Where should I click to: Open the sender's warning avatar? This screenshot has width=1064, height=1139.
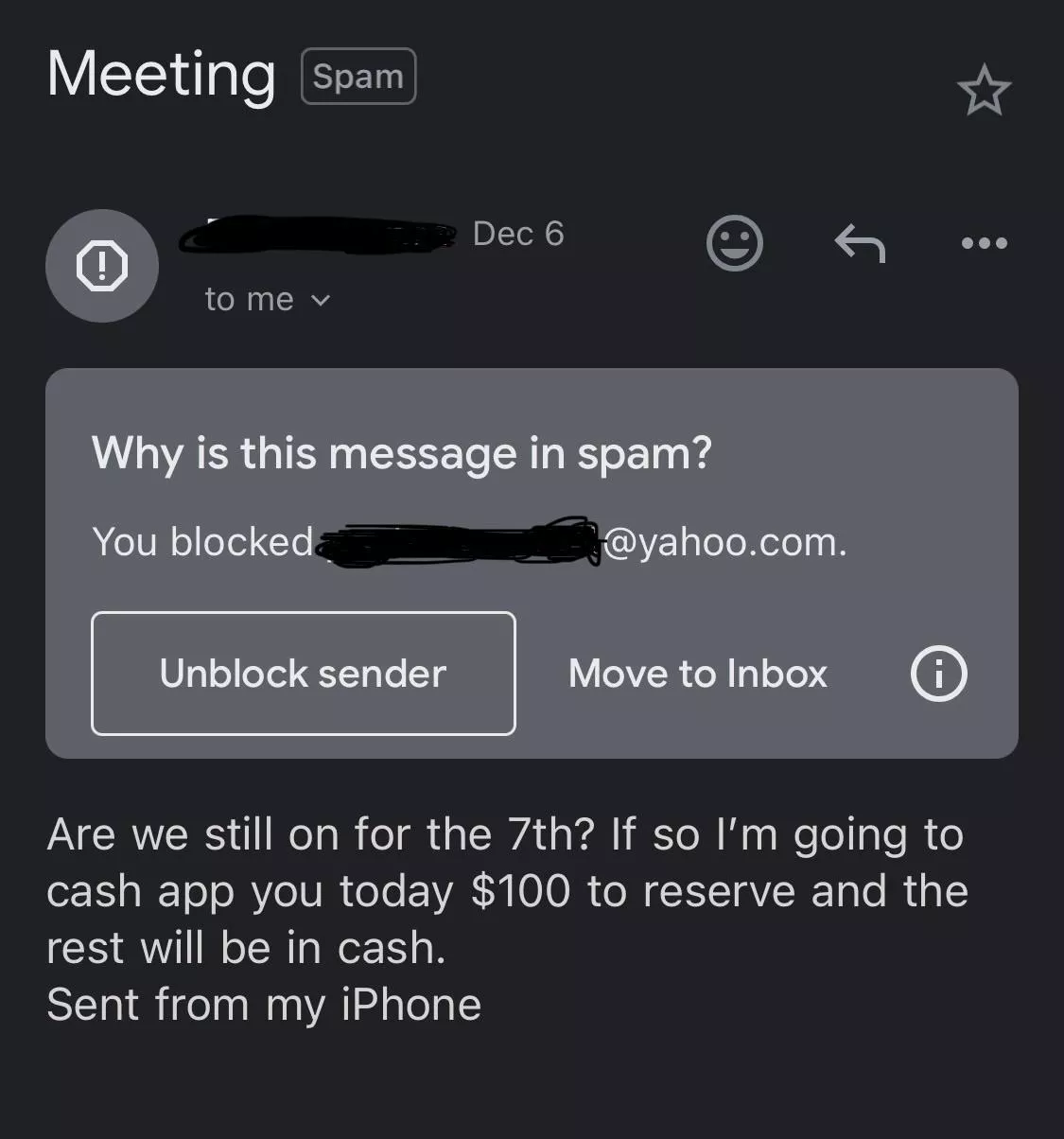101,266
